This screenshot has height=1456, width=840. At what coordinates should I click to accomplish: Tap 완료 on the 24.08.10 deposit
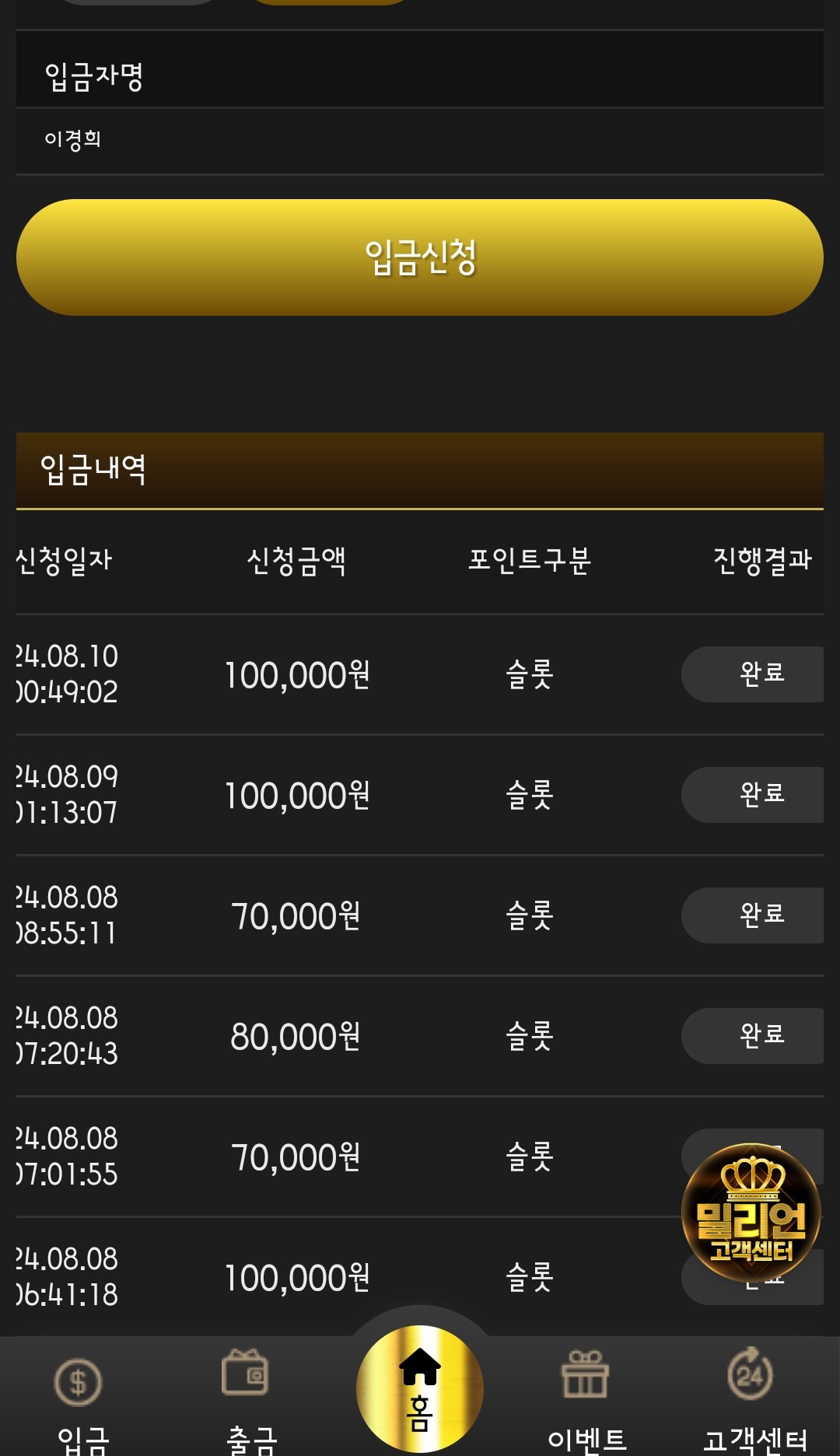pyautogui.click(x=752, y=674)
